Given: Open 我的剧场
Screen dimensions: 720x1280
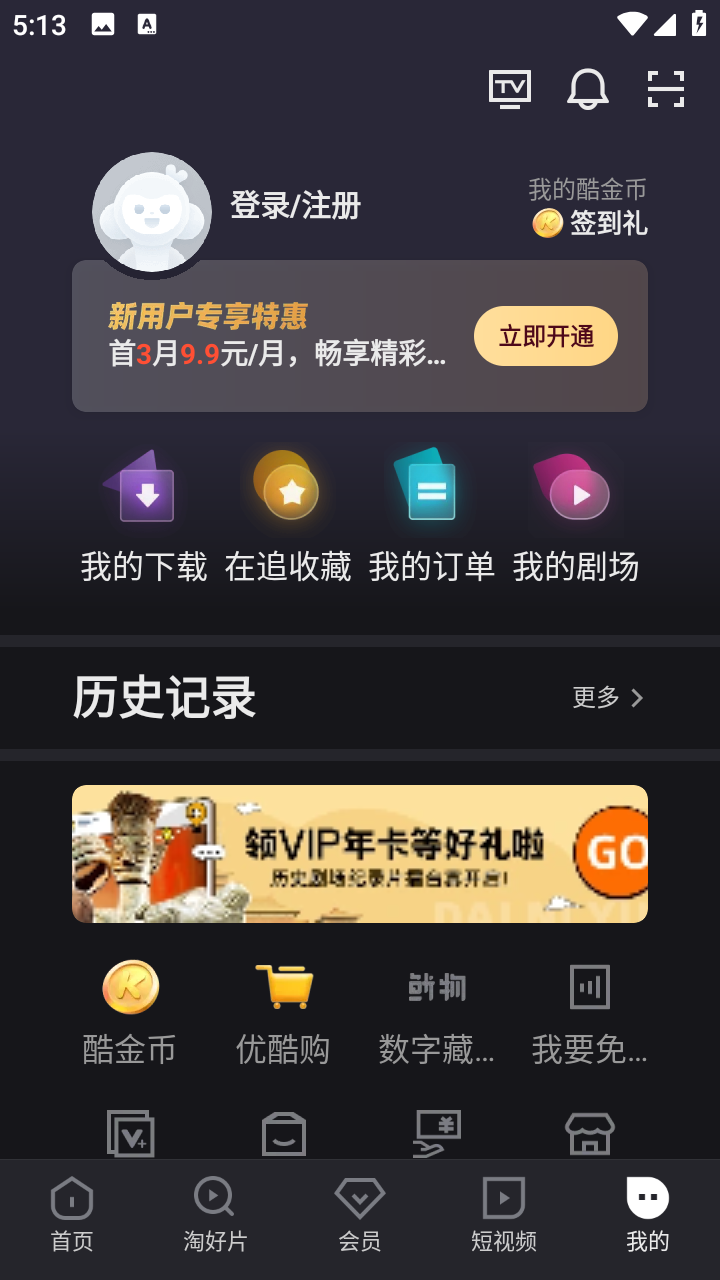Looking at the screenshot, I should [576, 516].
